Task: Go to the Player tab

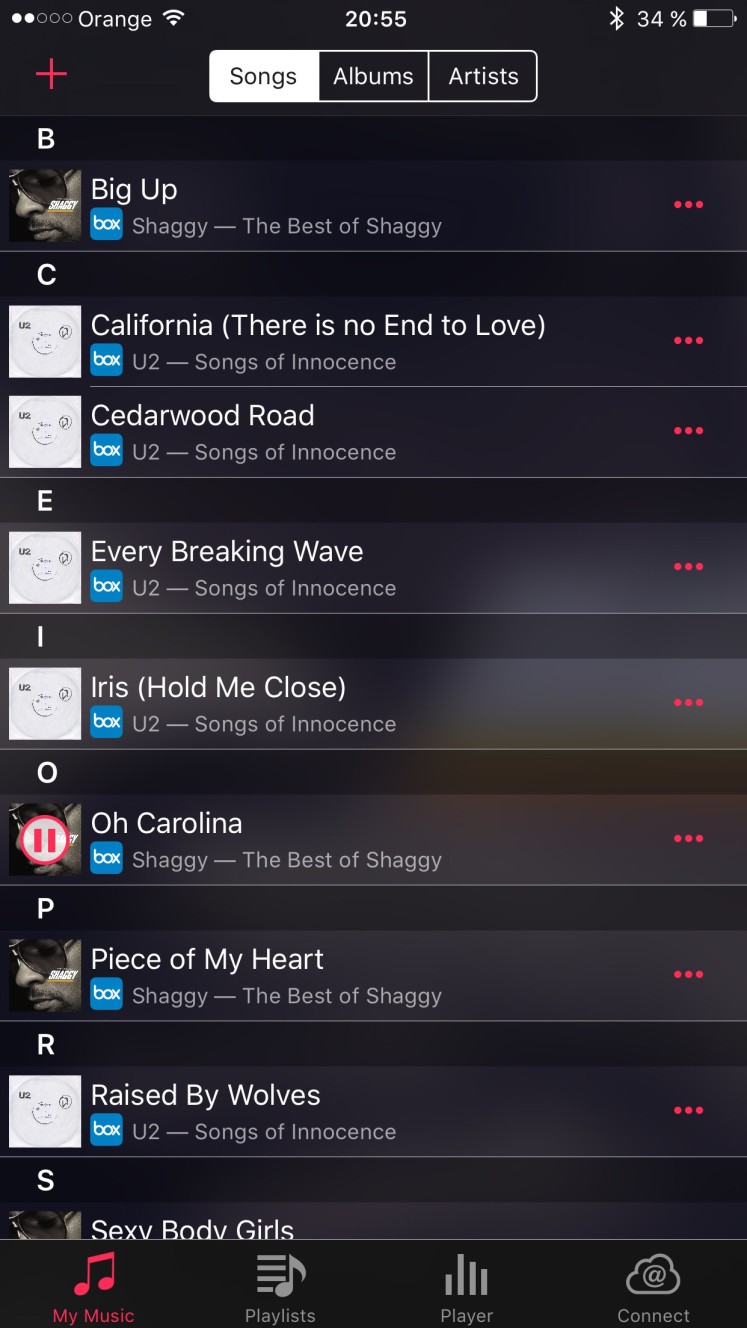Action: tap(467, 1288)
